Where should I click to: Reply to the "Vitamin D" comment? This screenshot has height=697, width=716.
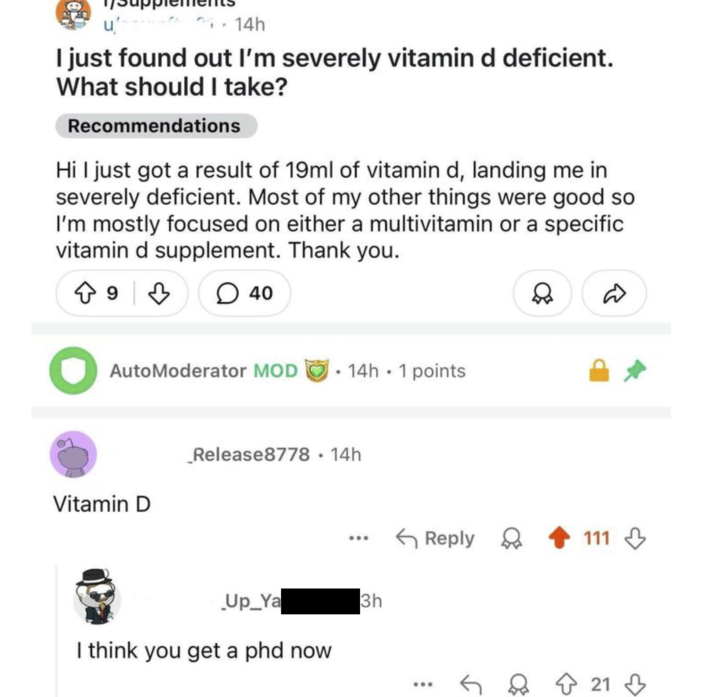[434, 539]
